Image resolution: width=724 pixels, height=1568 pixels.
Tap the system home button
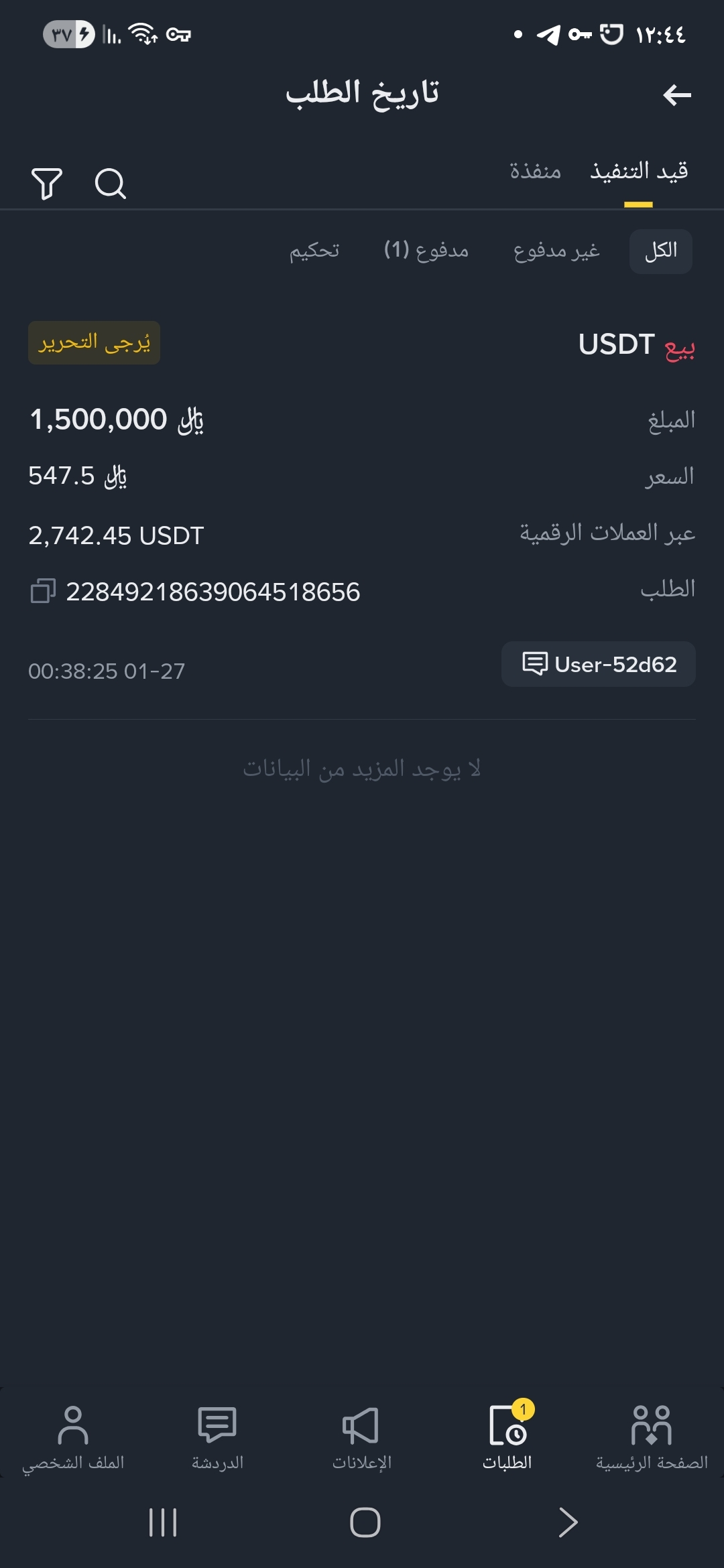point(365,1522)
